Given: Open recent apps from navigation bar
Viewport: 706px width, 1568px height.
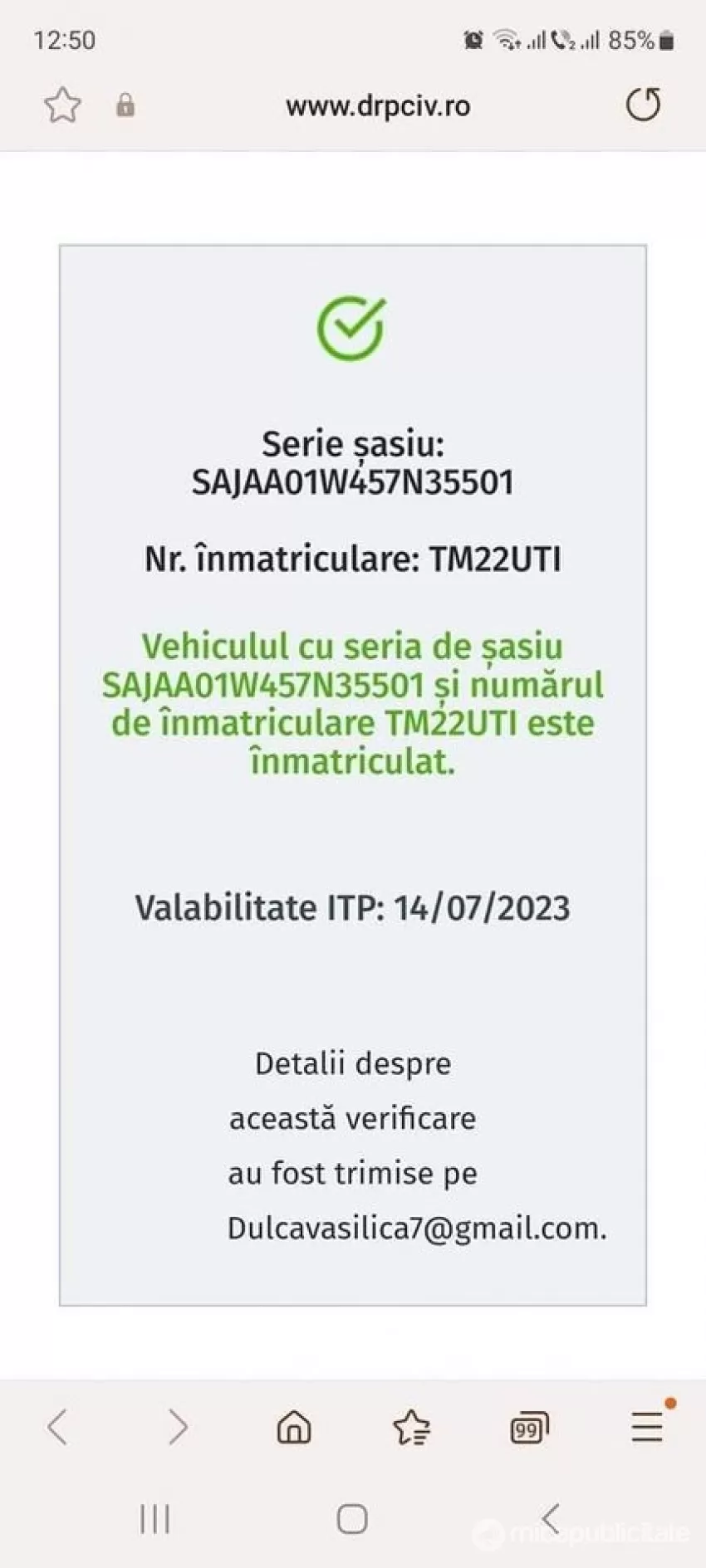Looking at the screenshot, I should click(155, 1519).
